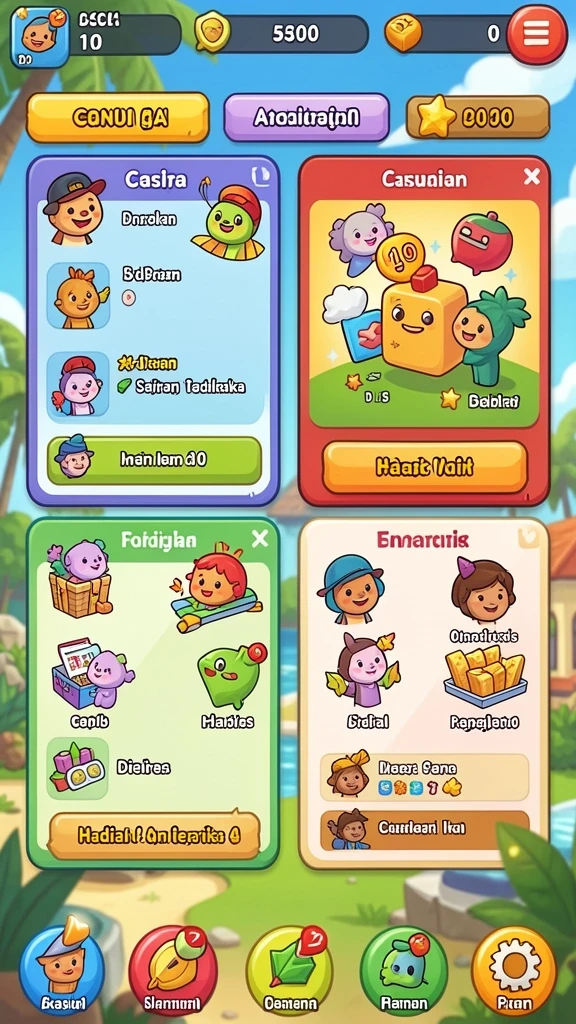Tap the yellow button at bottom of green card

tap(154, 835)
